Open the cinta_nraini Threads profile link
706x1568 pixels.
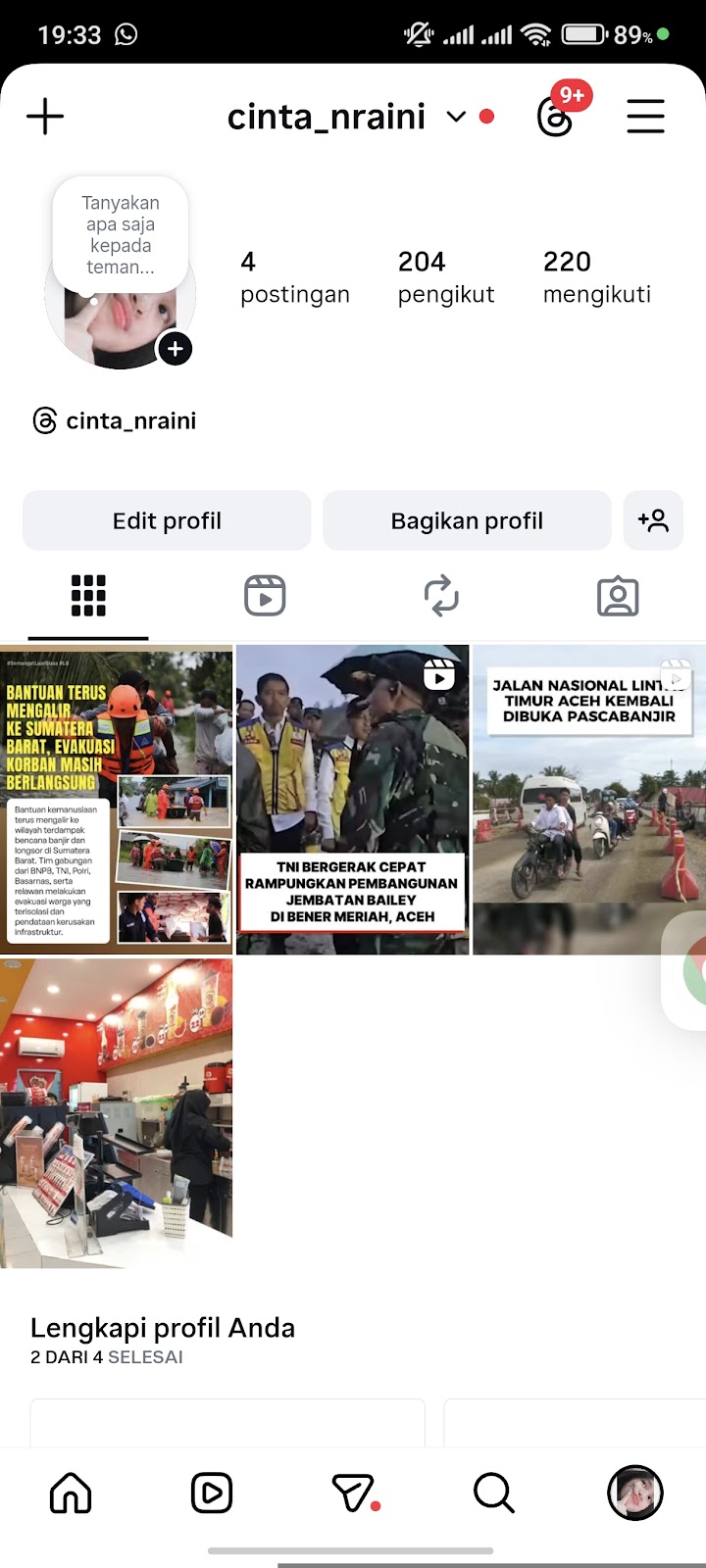pyautogui.click(x=116, y=421)
